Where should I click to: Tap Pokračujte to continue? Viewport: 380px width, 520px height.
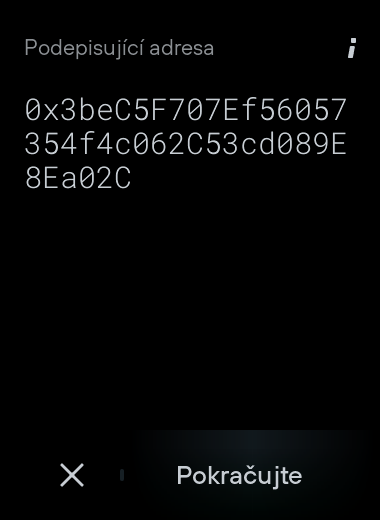239,476
